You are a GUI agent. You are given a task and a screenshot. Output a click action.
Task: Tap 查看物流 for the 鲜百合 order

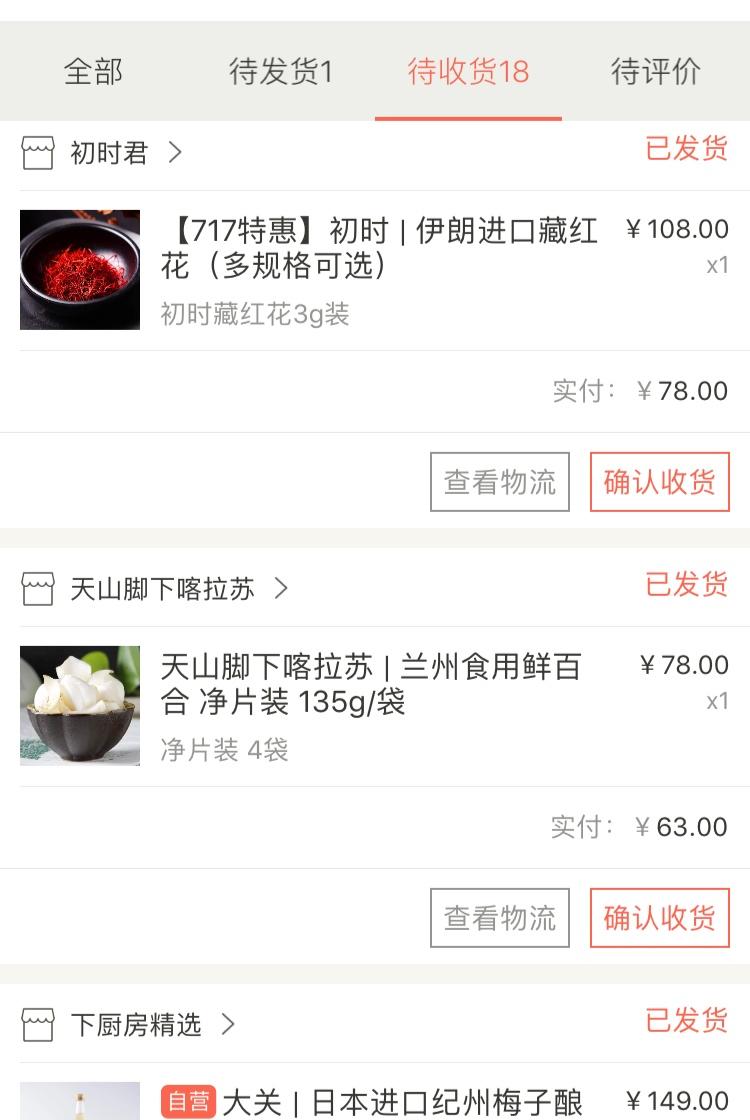[500, 918]
